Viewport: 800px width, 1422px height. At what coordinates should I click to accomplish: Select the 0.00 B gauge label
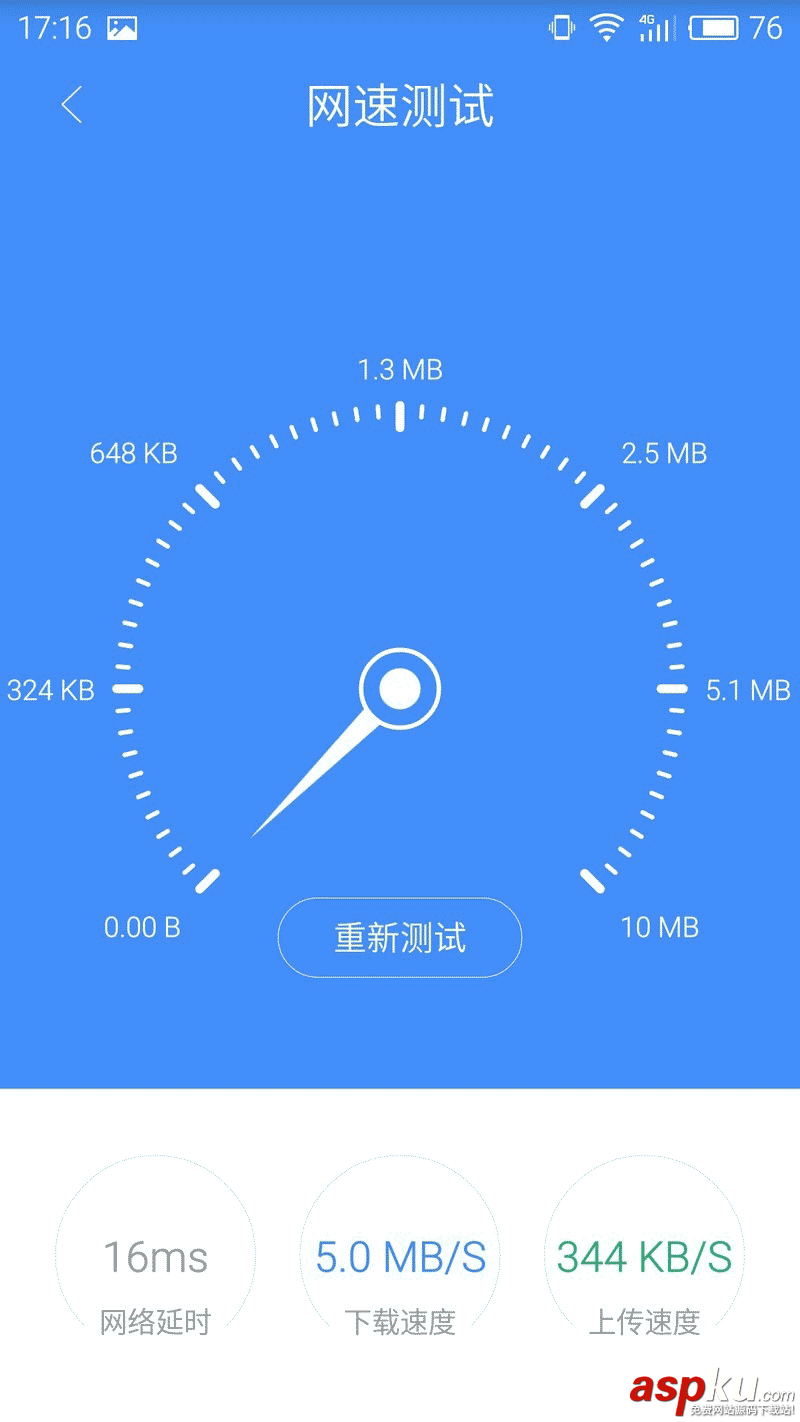tap(141, 927)
